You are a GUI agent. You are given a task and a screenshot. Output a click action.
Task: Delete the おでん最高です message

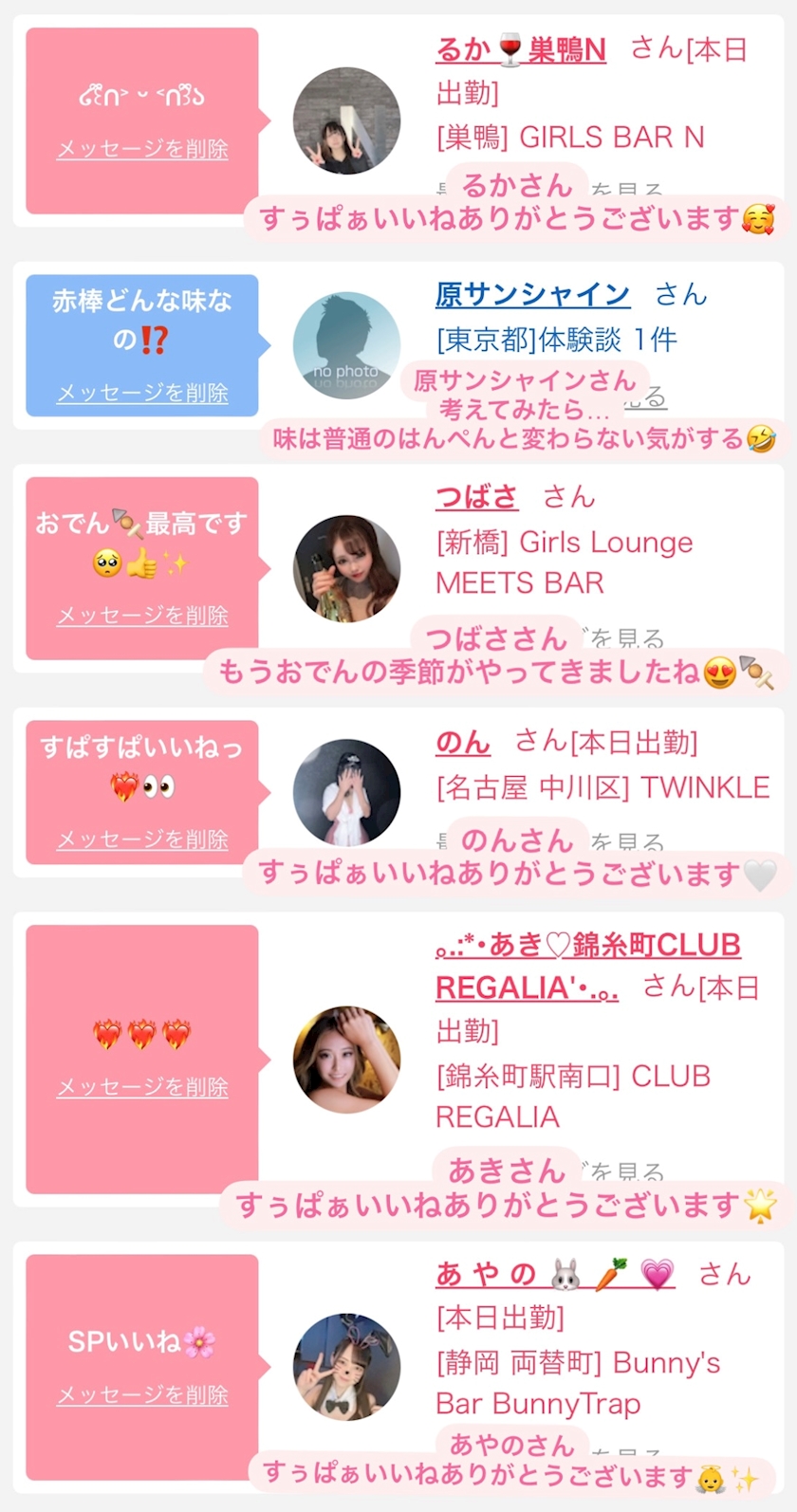point(142,616)
